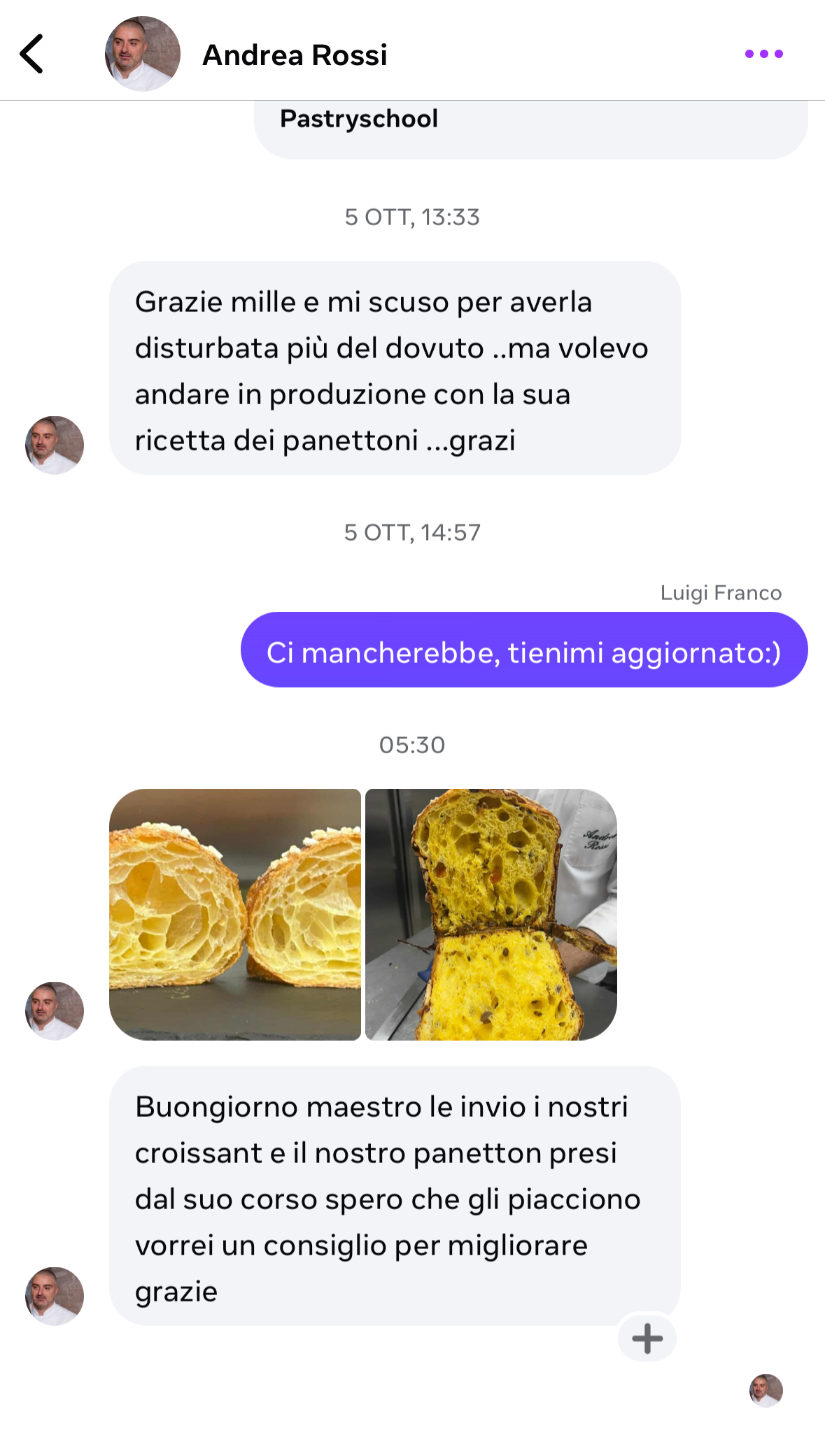Click the '05:30' timestamp above the photos
825x1456 pixels.
tap(411, 745)
